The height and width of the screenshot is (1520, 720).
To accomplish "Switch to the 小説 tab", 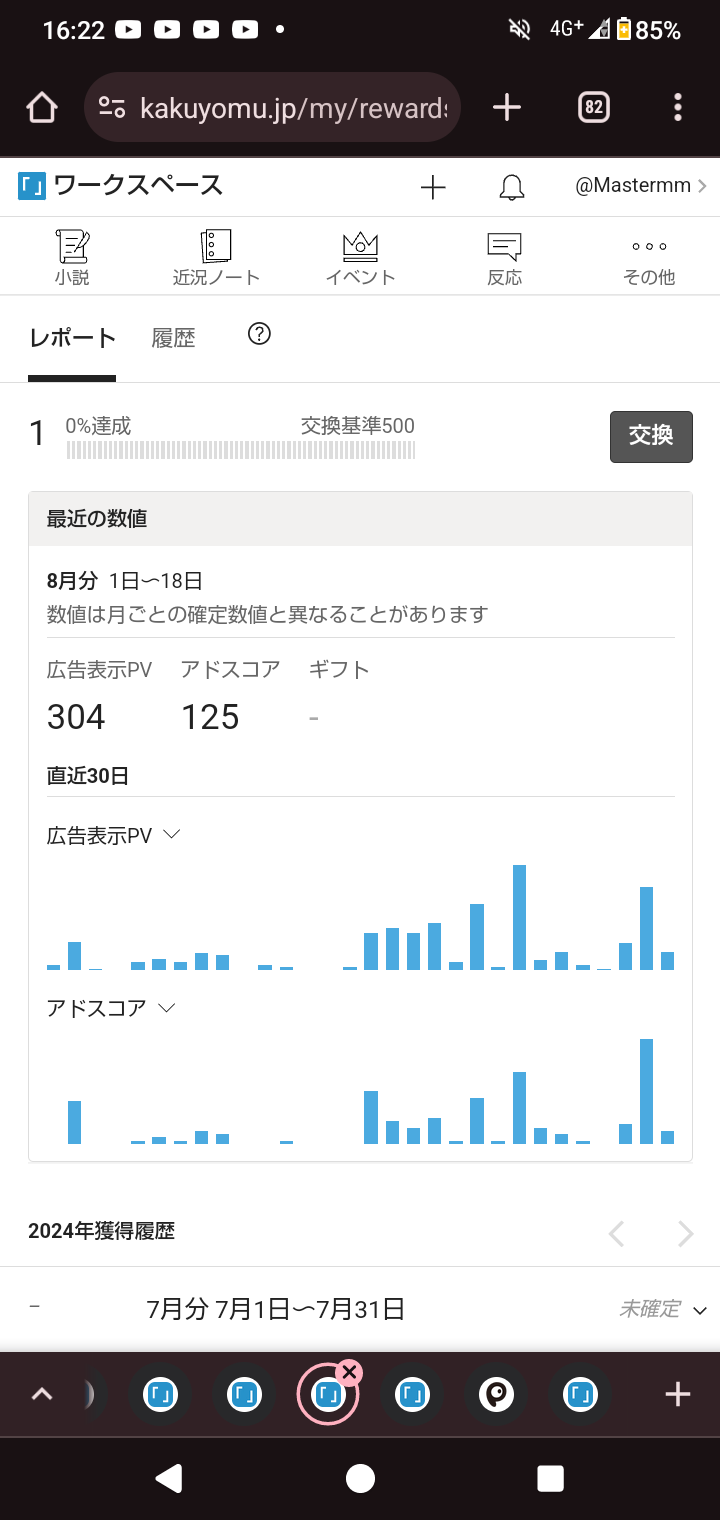I will [x=72, y=257].
